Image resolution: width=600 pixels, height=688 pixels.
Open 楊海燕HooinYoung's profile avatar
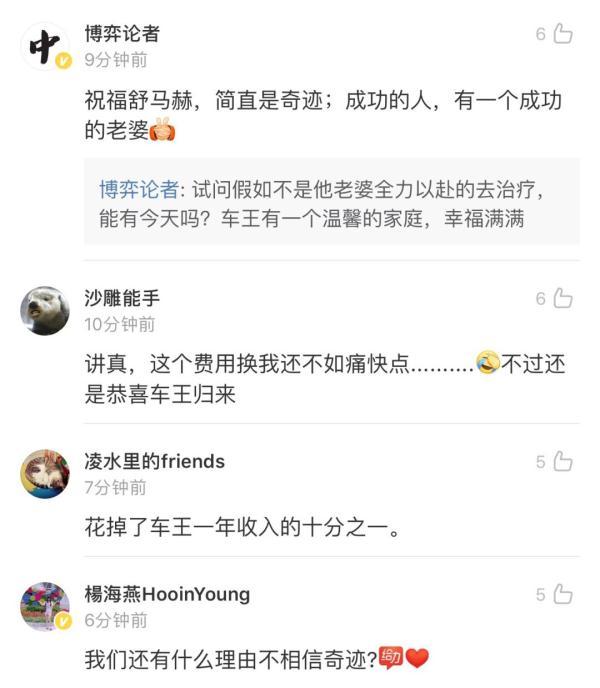tap(45, 606)
